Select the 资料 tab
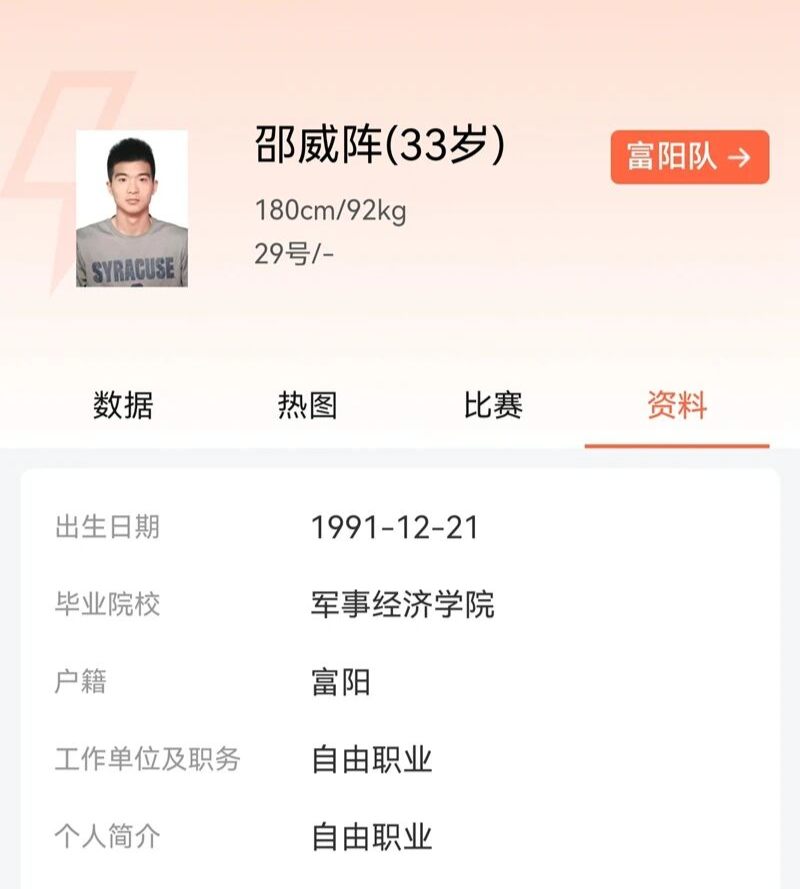800x889 pixels. [x=677, y=405]
